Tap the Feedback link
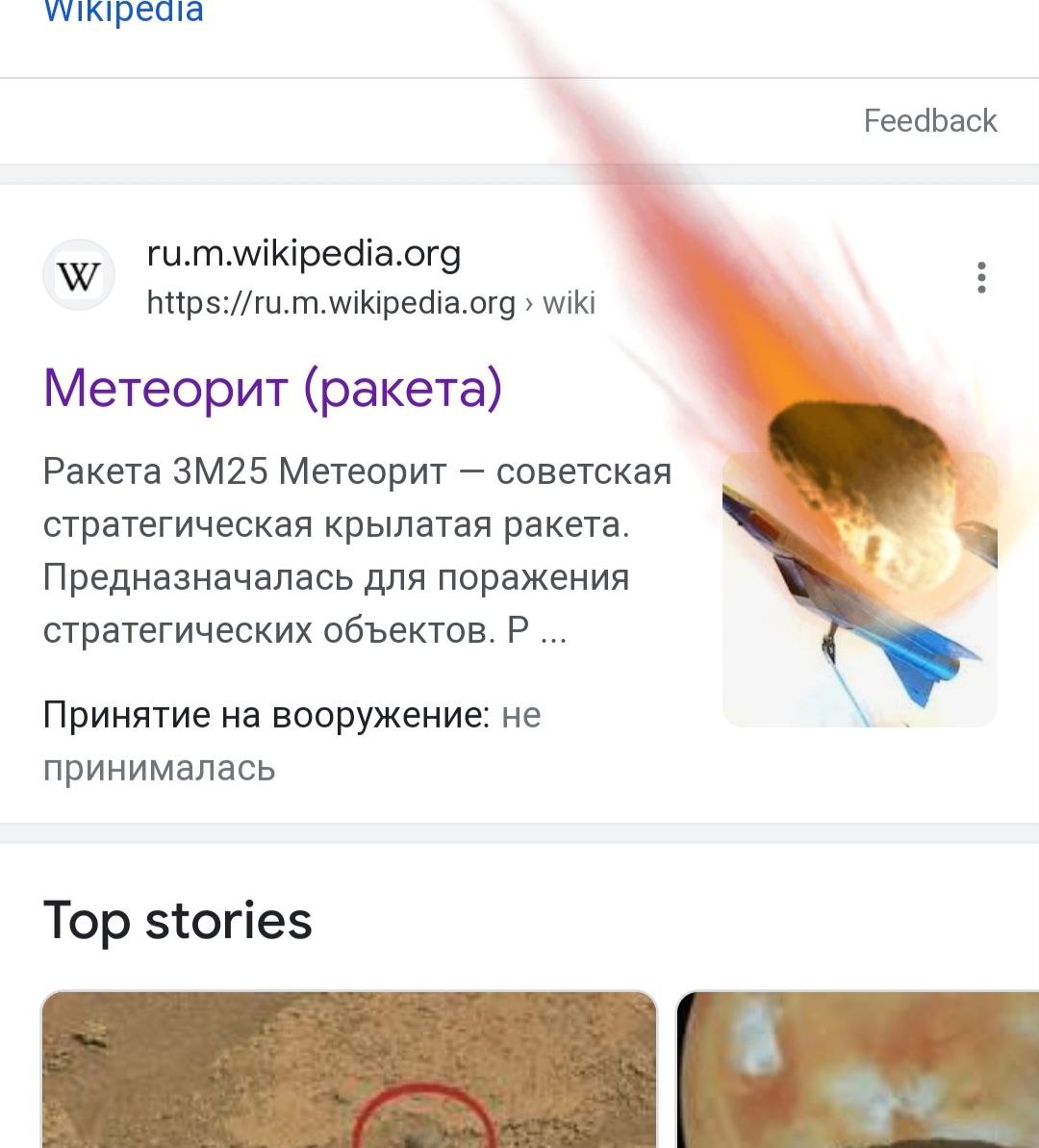This screenshot has height=1148, width=1039. pos(929,121)
